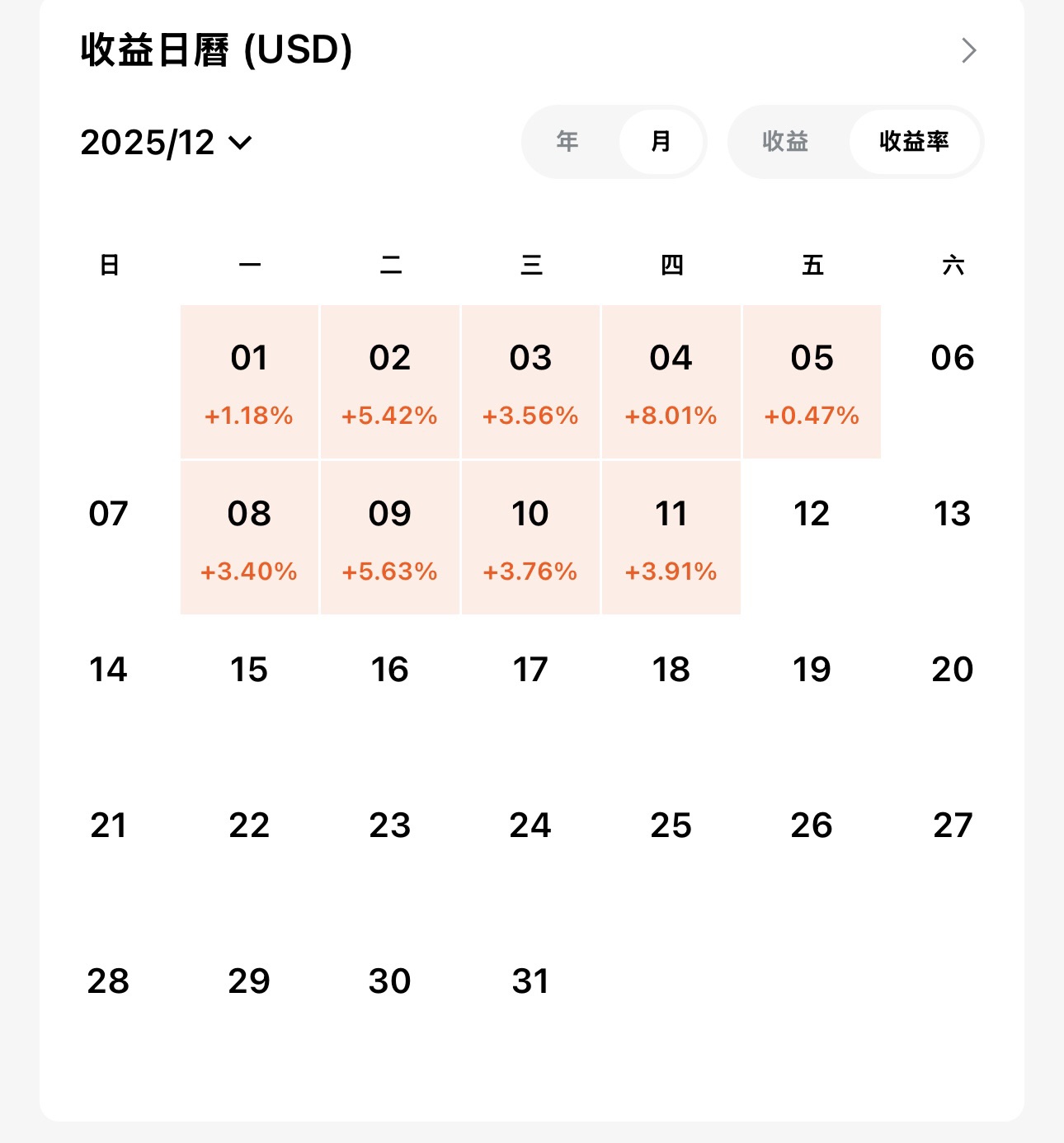1064x1143 pixels.
Task: Open the 收益日曆 (USD) detail page
Action: coord(216,51)
